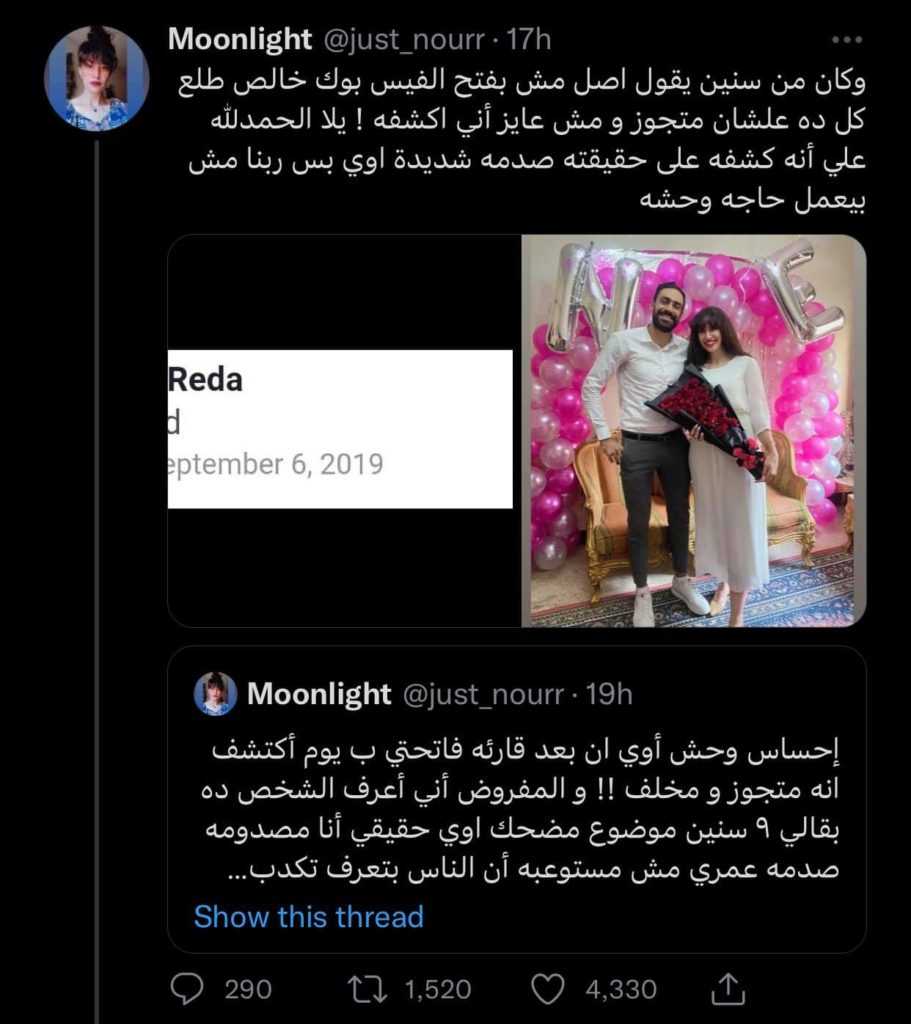911x1024 pixels.
Task: Tap the Show this thread link
Action: (x=308, y=916)
